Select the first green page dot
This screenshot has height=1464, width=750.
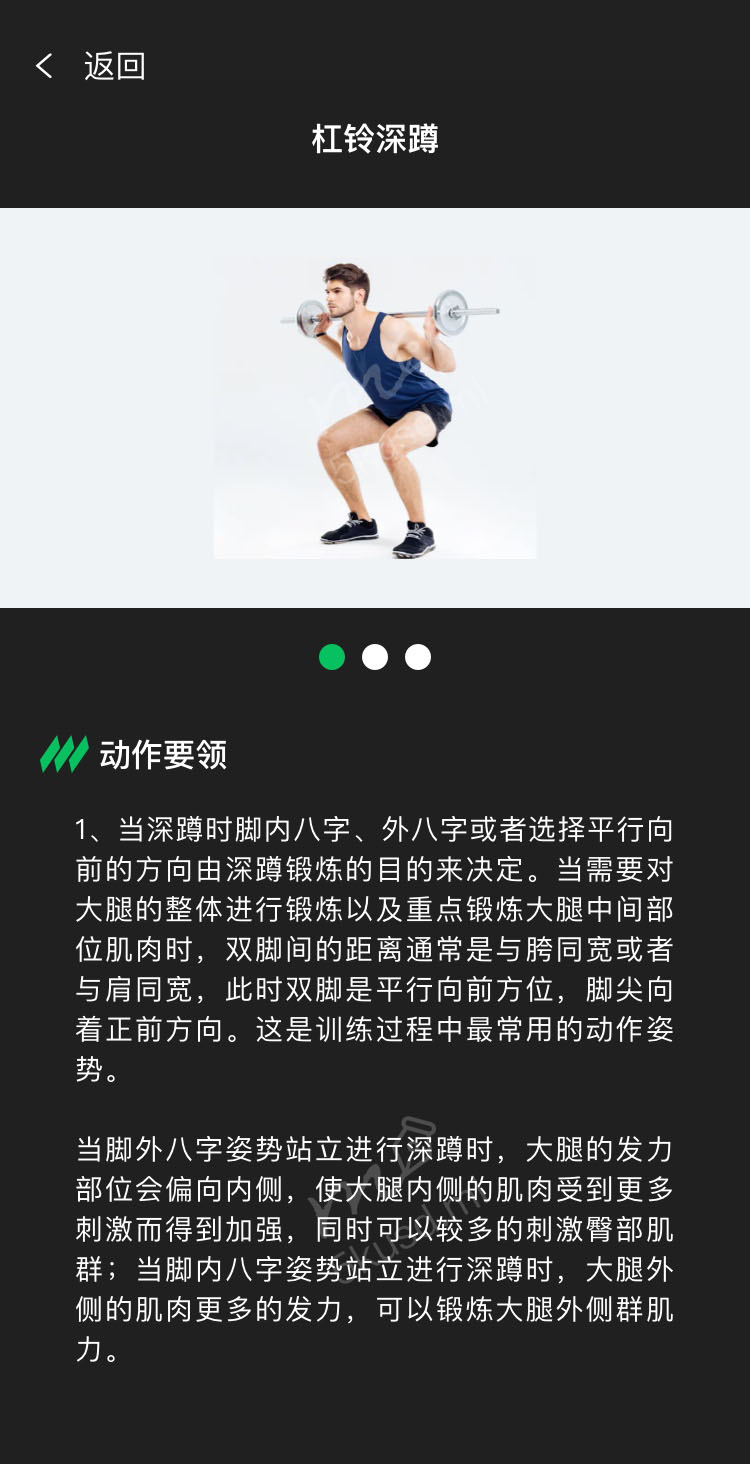tap(332, 657)
